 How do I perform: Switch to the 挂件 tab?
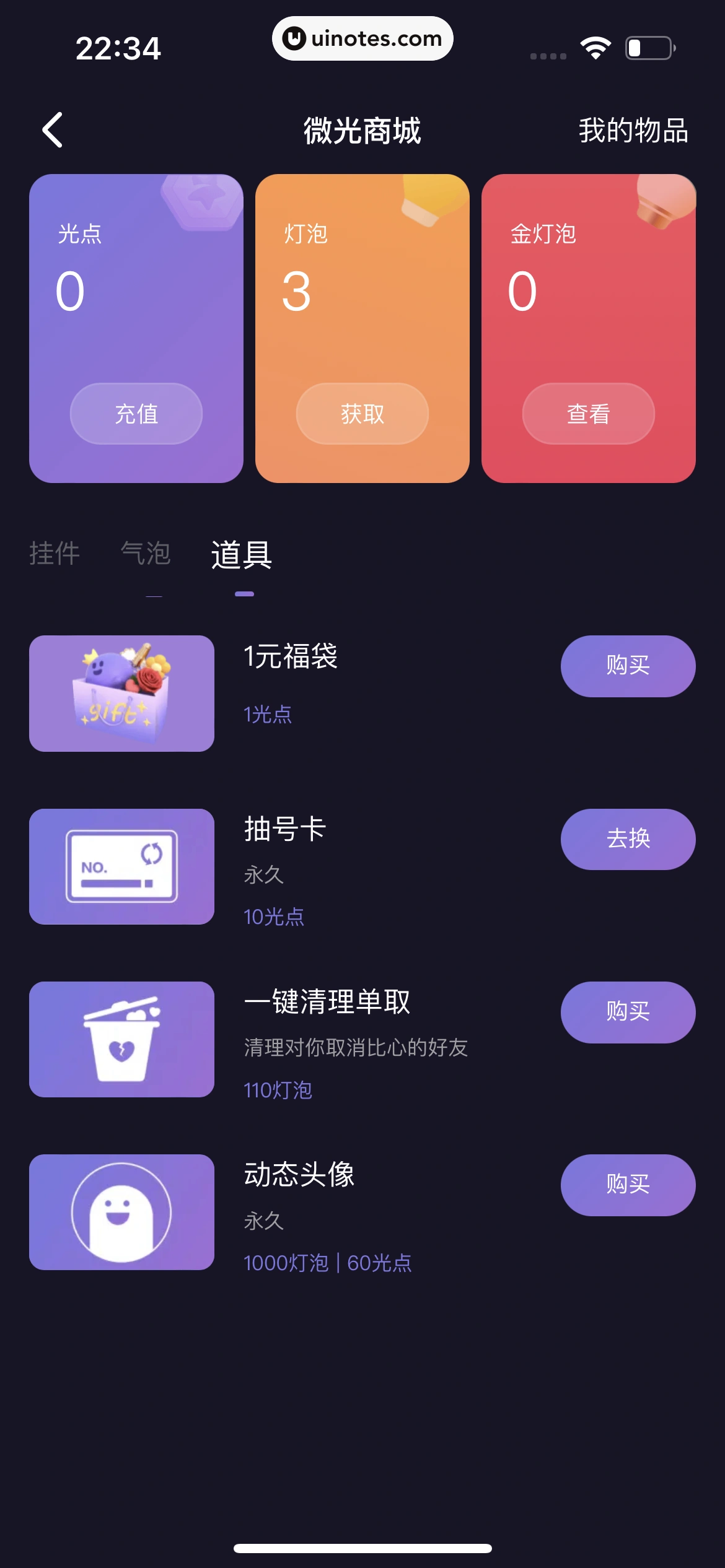55,553
